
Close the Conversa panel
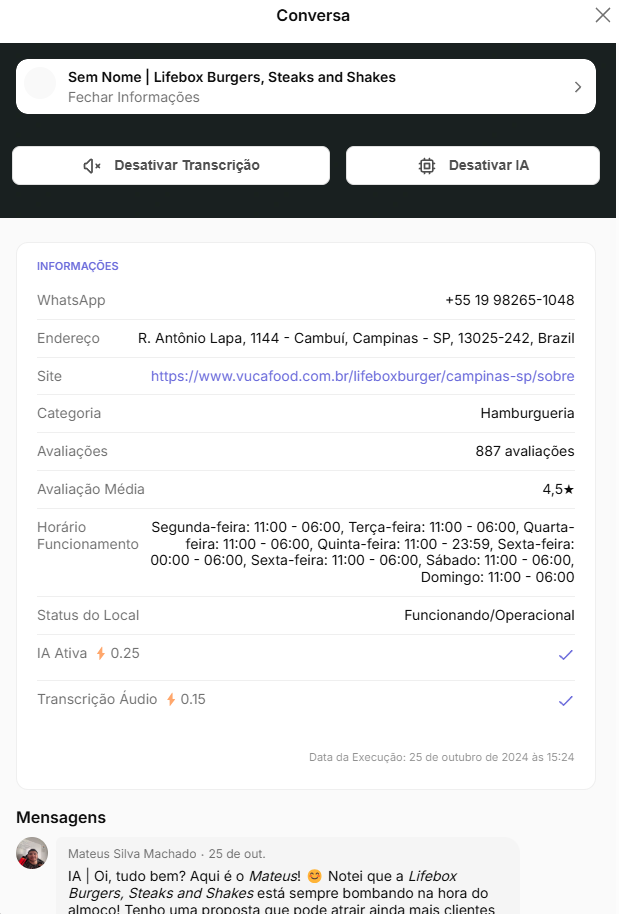[x=602, y=15]
